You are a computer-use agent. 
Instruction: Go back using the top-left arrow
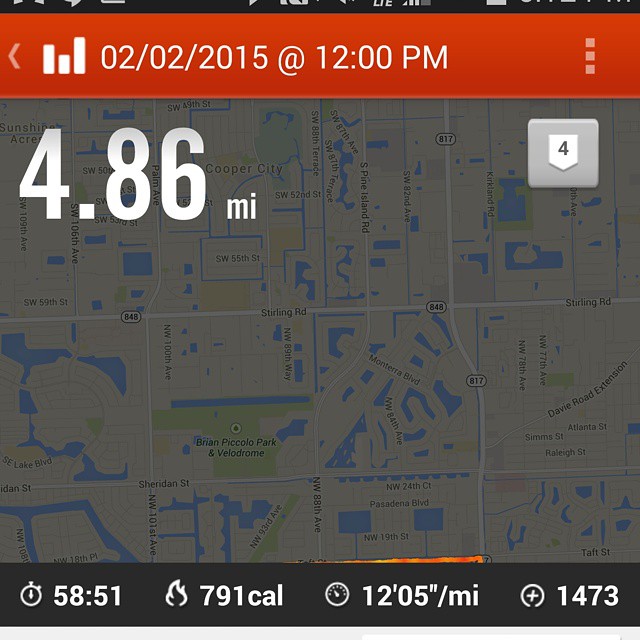coord(14,56)
